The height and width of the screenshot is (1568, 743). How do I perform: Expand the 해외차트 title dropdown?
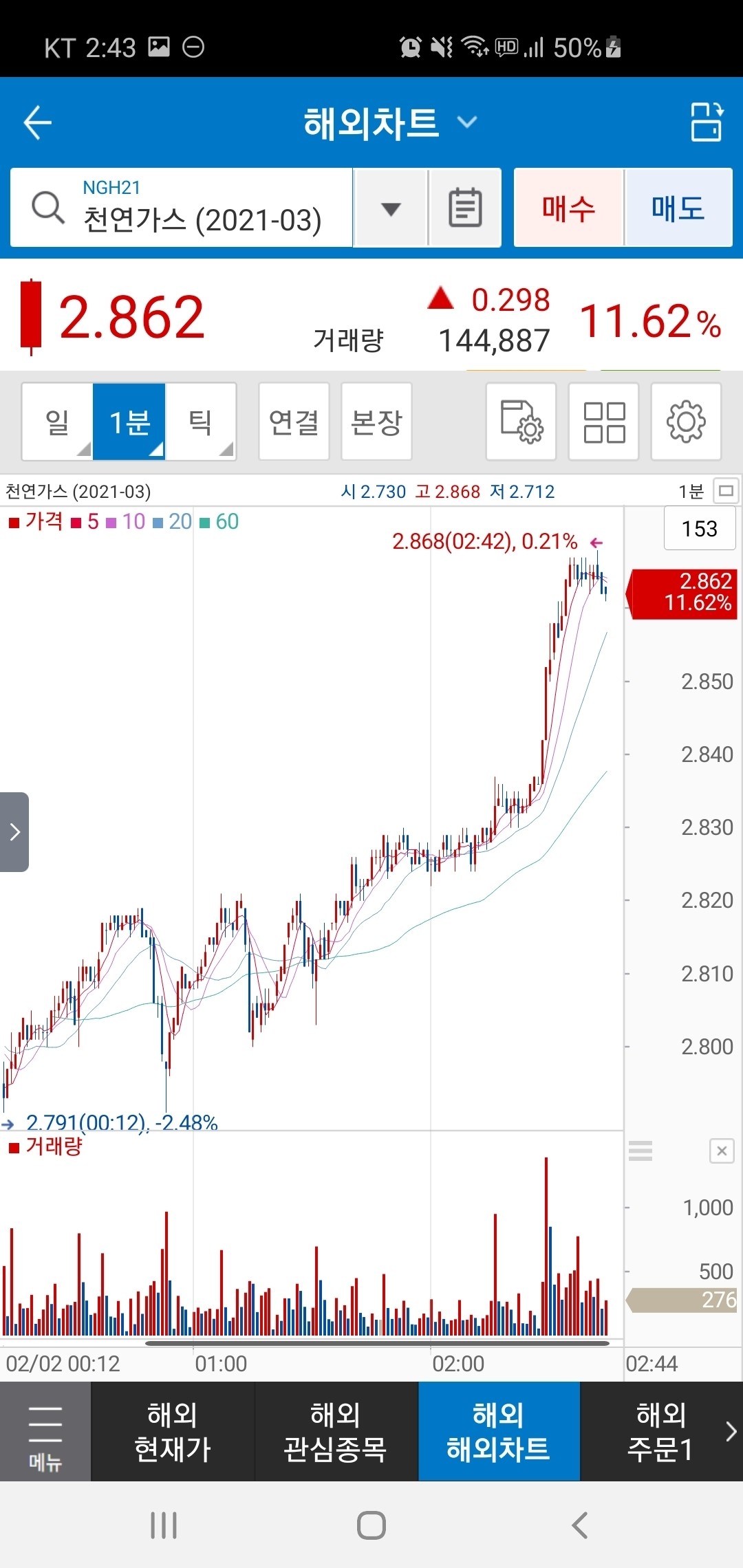[x=466, y=122]
